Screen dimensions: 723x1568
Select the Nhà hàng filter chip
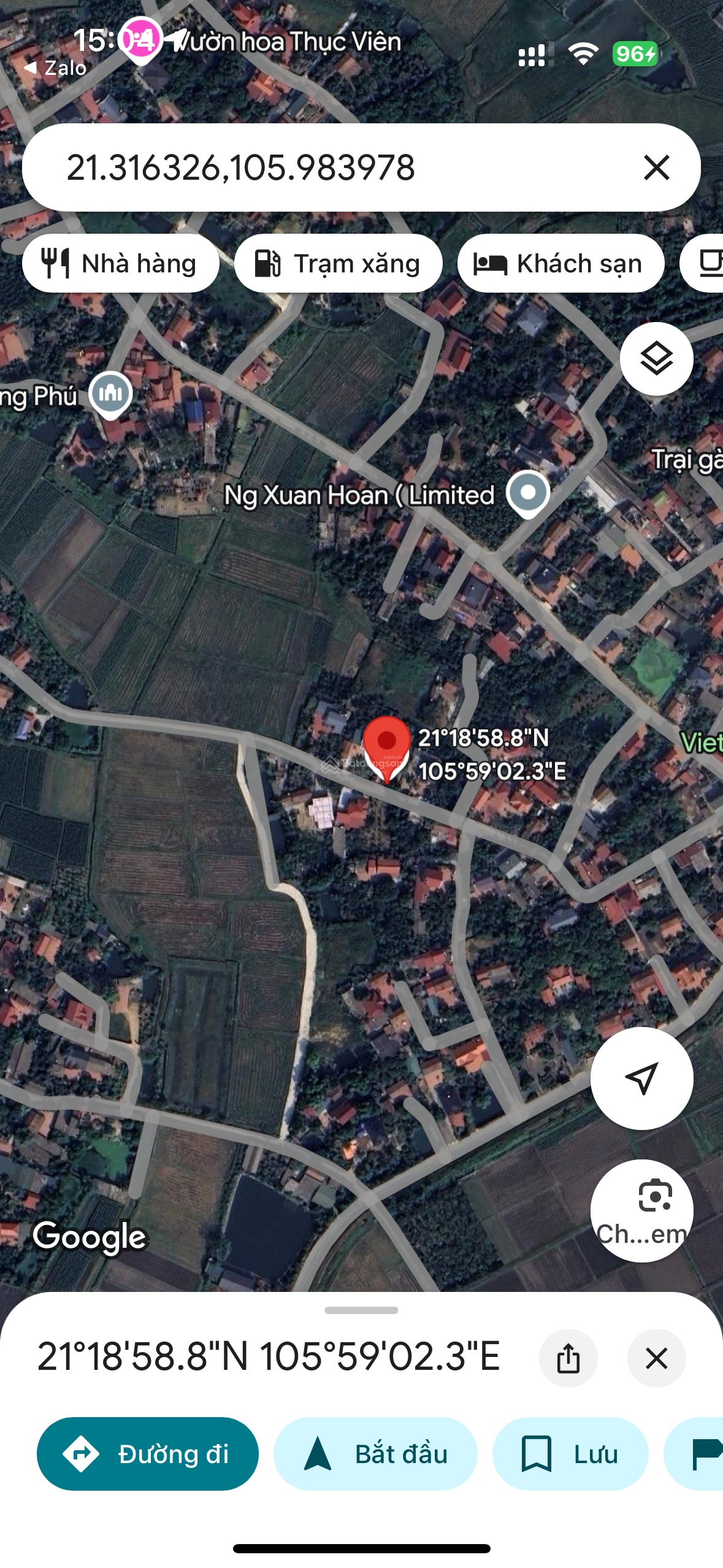coord(121,263)
